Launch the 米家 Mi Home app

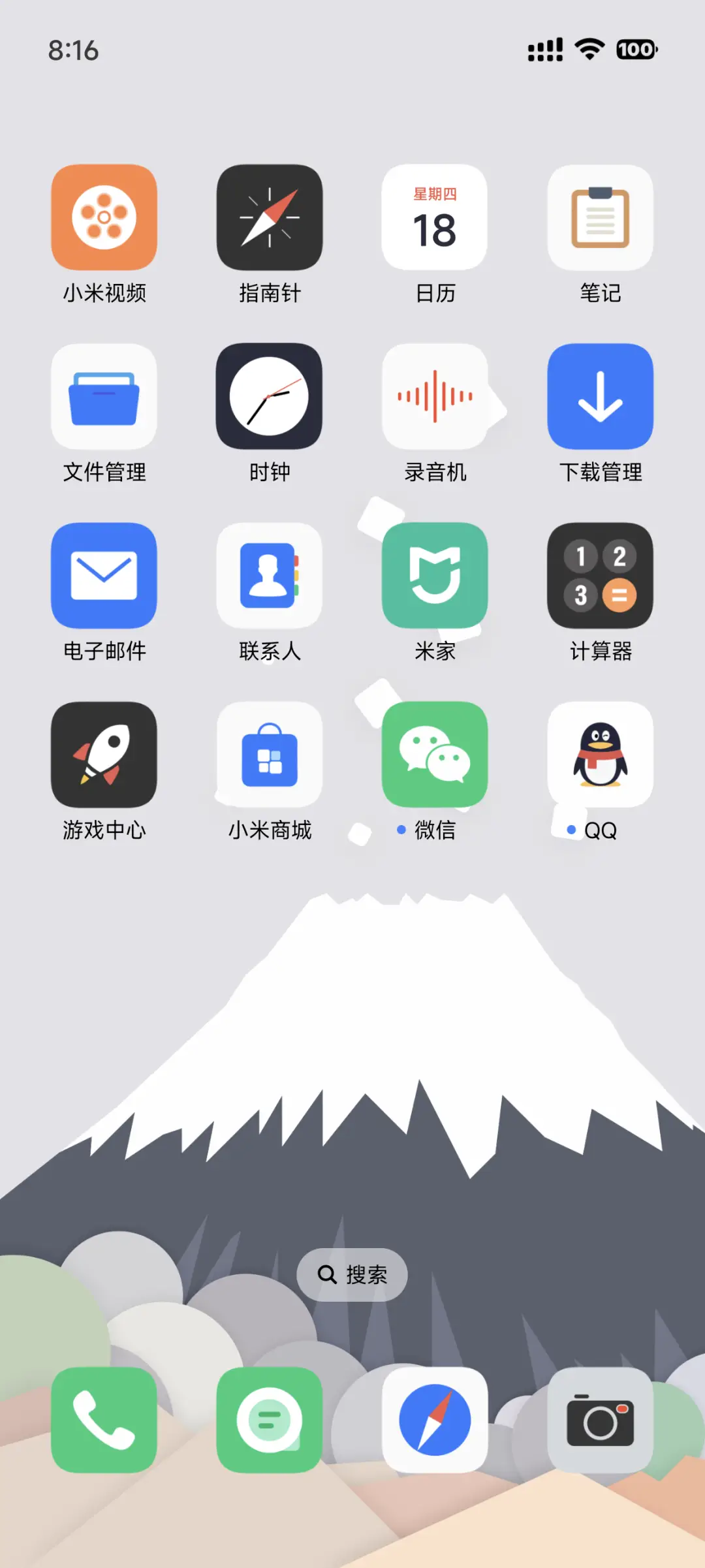435,576
